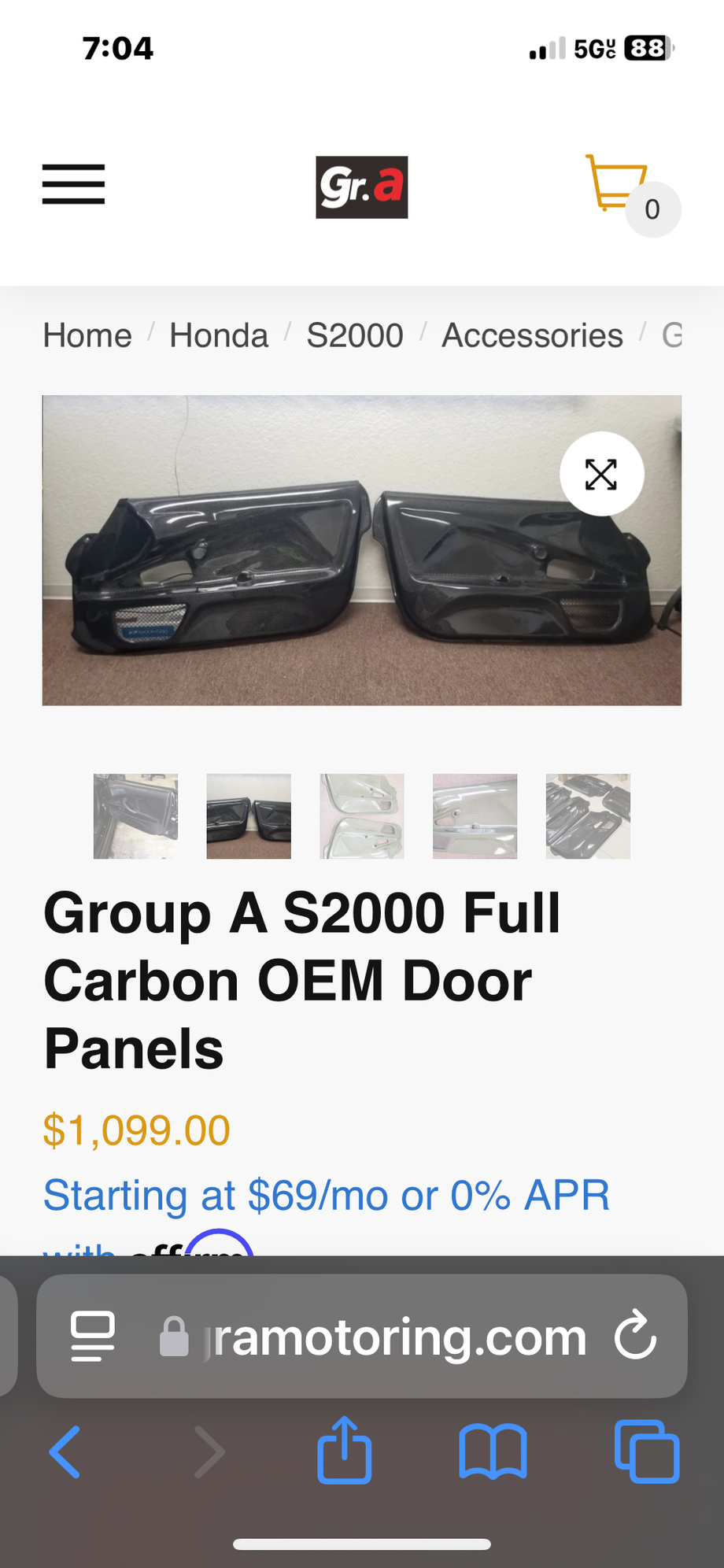Go to the Gr.a homepage logo

(362, 187)
